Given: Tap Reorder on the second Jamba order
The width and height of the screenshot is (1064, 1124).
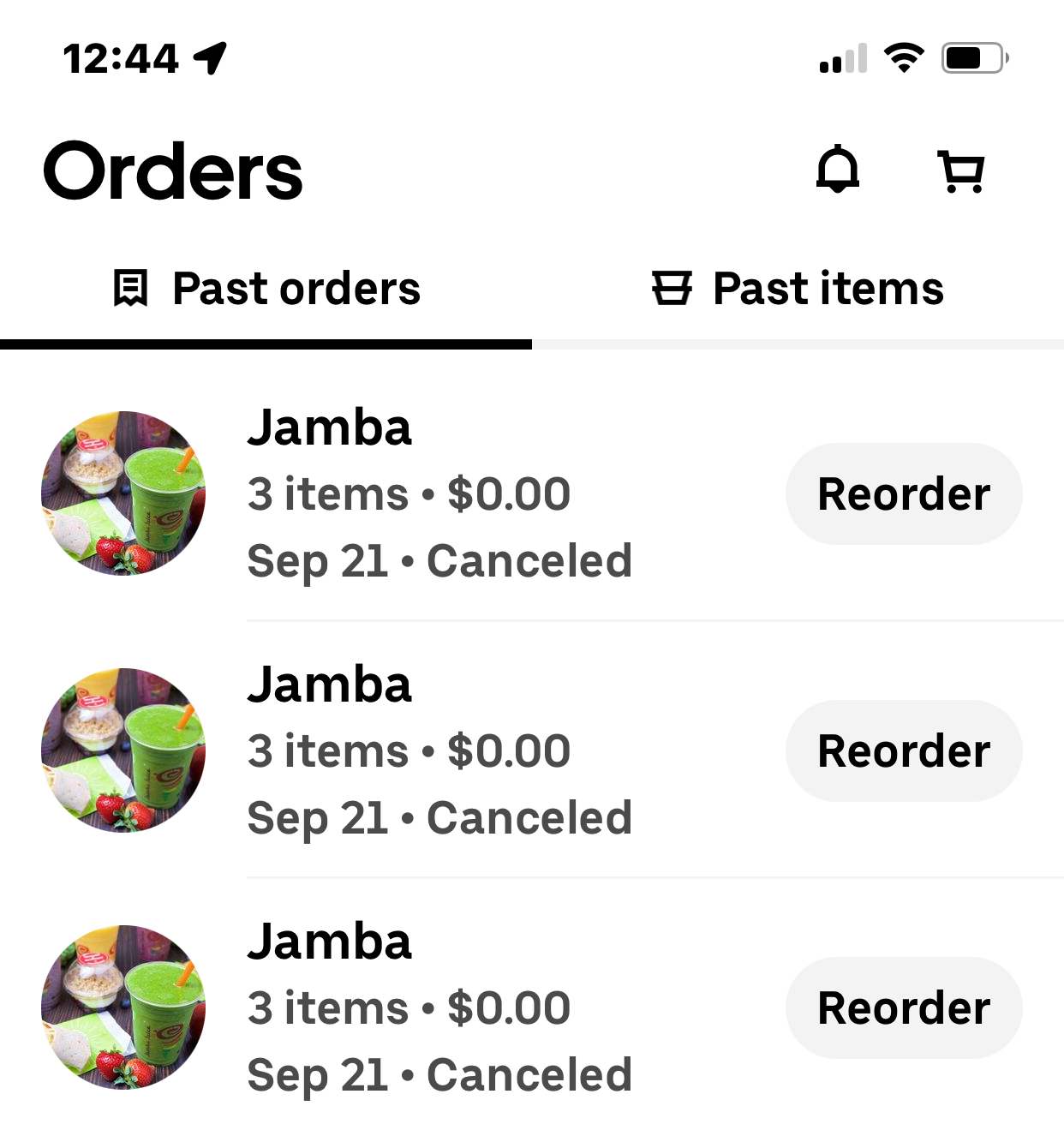Looking at the screenshot, I should pos(904,751).
